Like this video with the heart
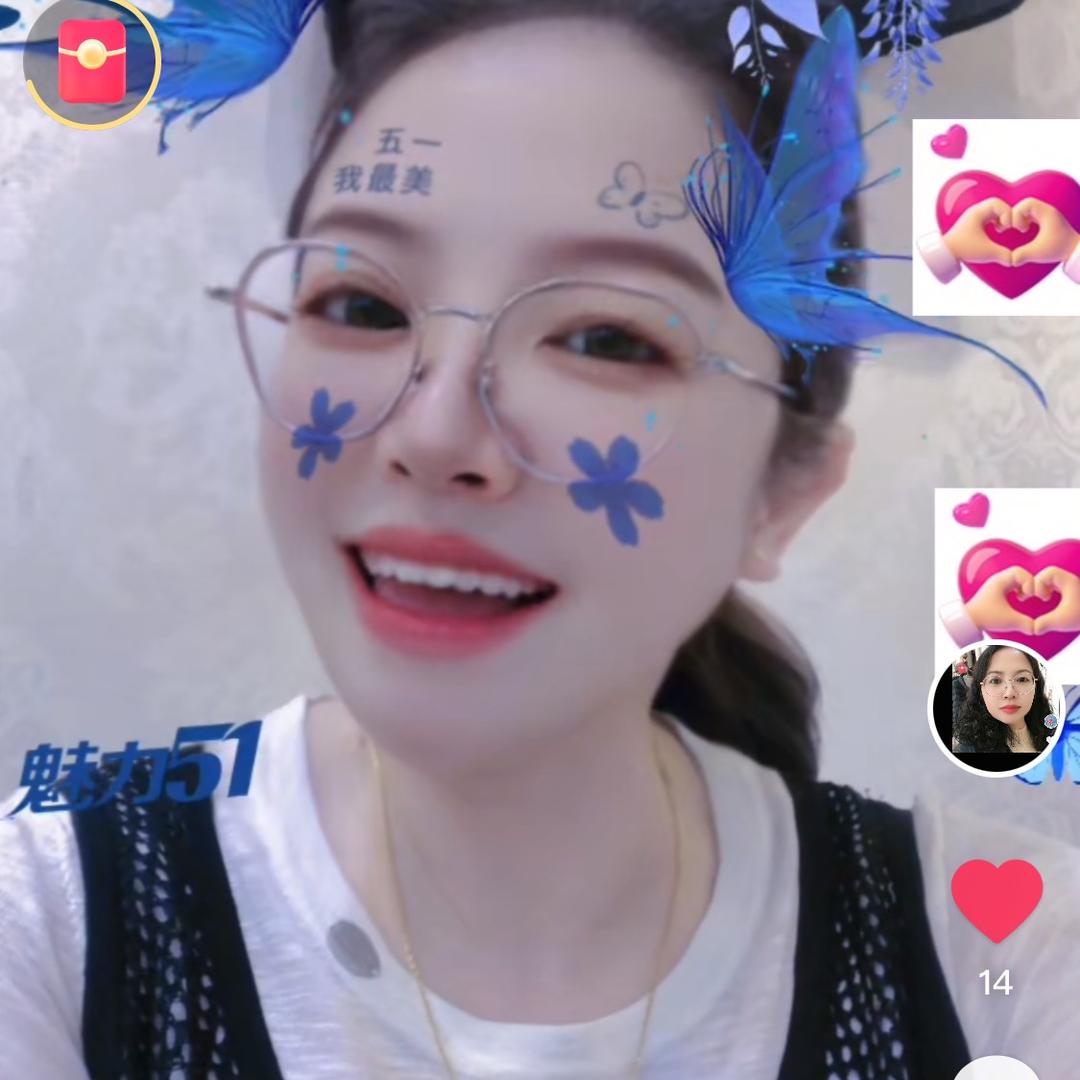Image resolution: width=1080 pixels, height=1080 pixels. click(996, 899)
